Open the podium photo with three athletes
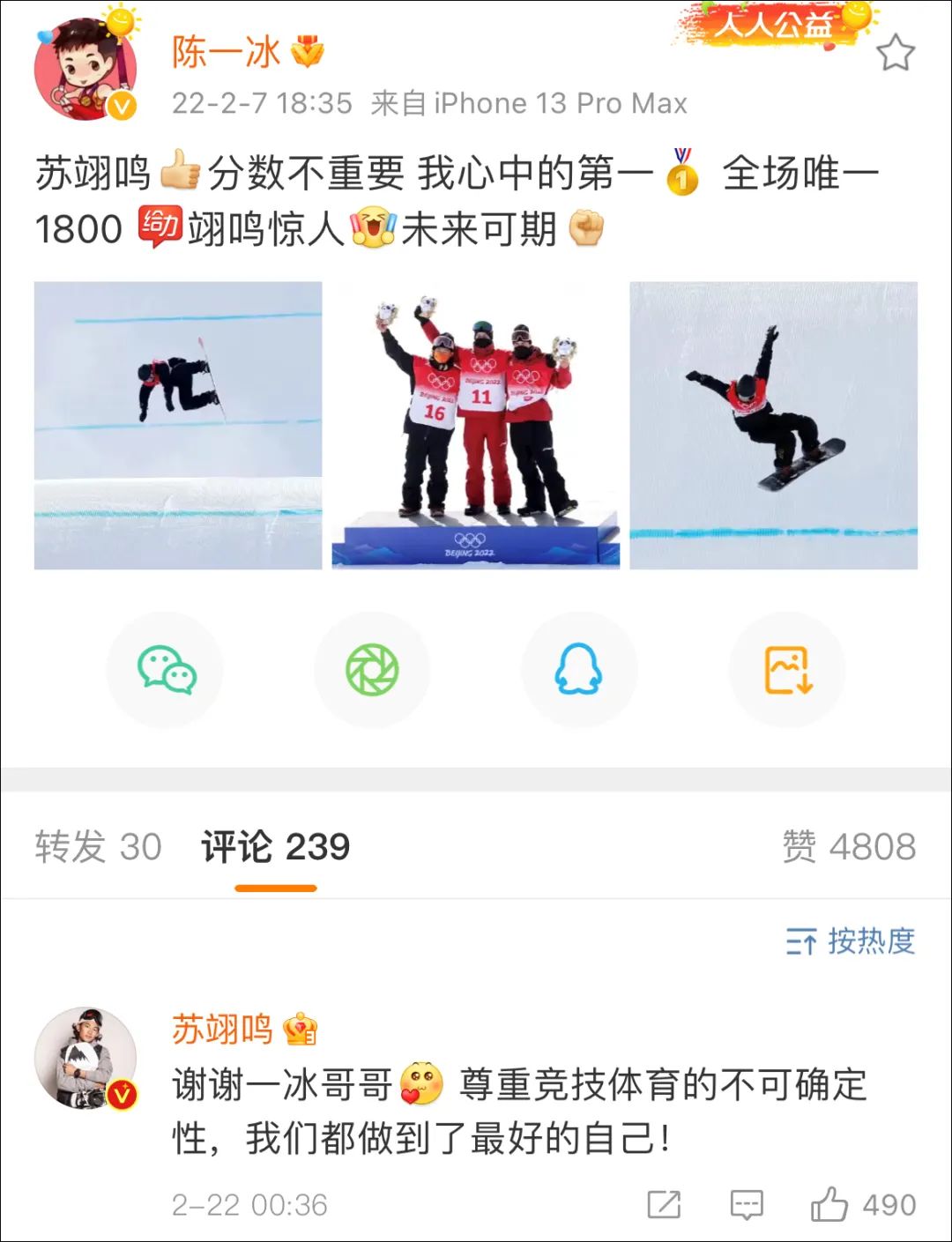This screenshot has width=952, height=1242. pos(476,425)
